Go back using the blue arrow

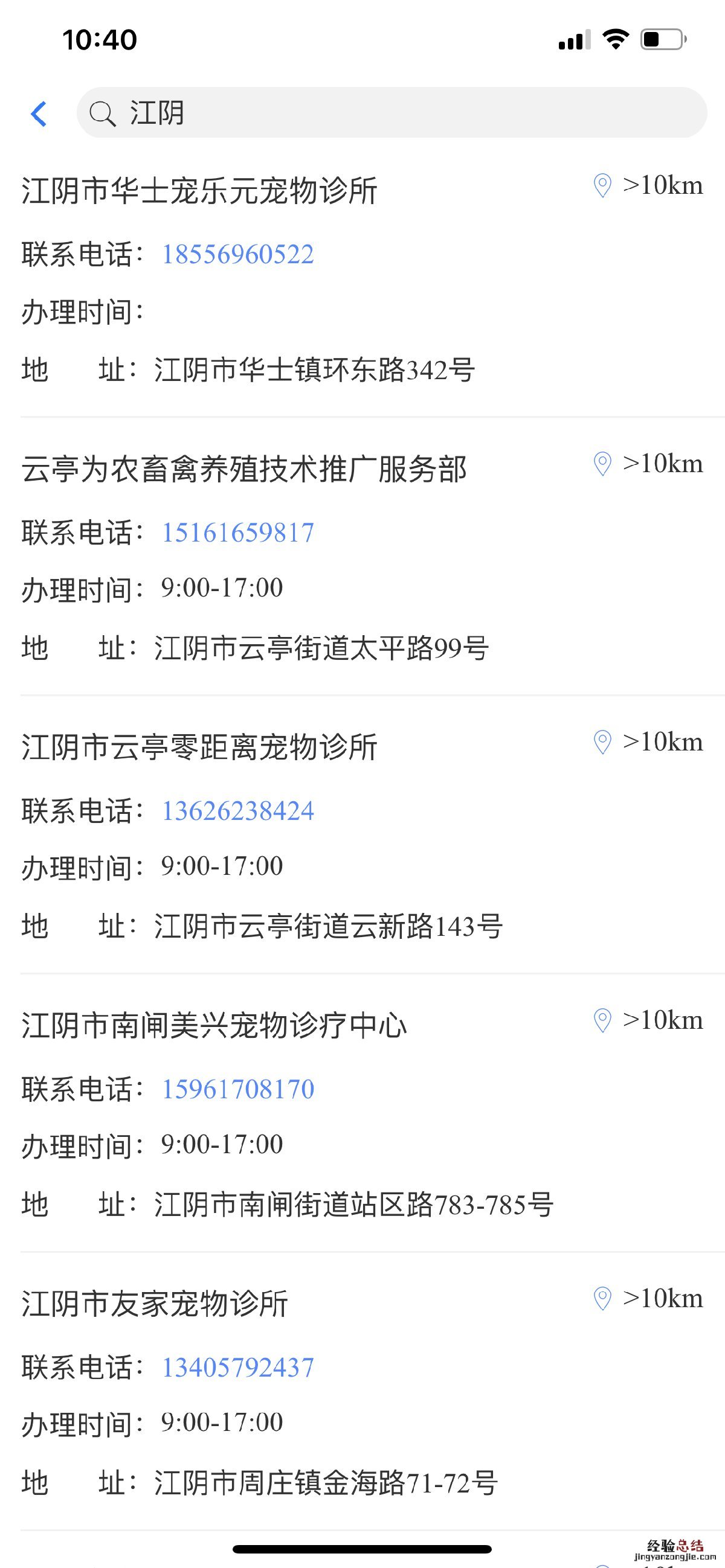point(39,114)
